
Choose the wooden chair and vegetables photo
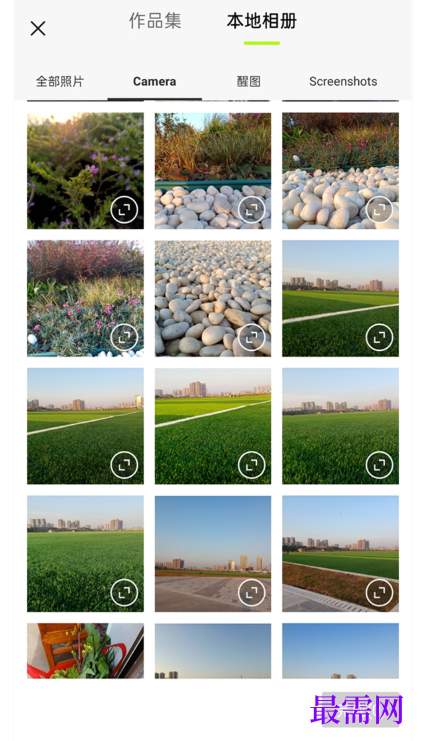tap(85, 651)
